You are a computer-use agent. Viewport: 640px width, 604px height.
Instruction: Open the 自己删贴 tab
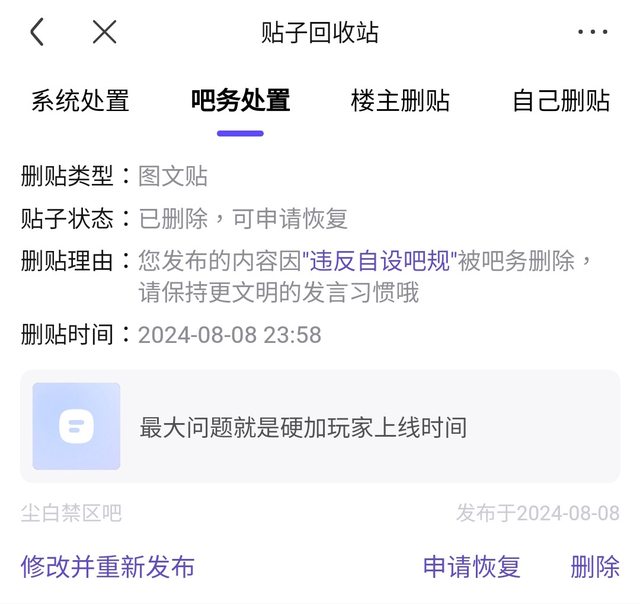pos(560,101)
